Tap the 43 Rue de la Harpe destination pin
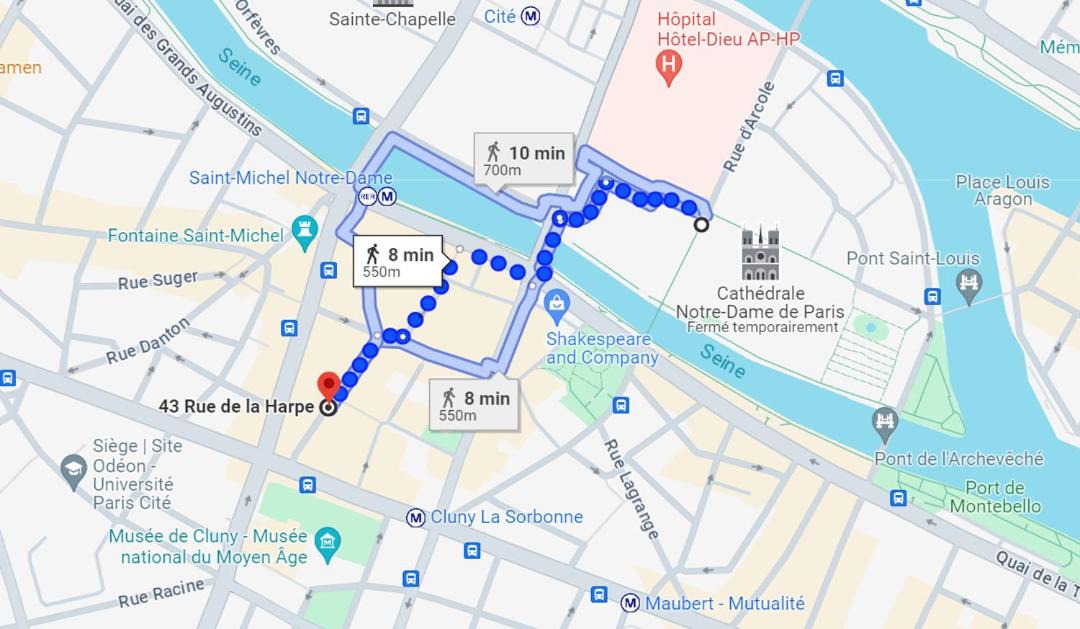This screenshot has width=1080, height=629. coord(328,387)
